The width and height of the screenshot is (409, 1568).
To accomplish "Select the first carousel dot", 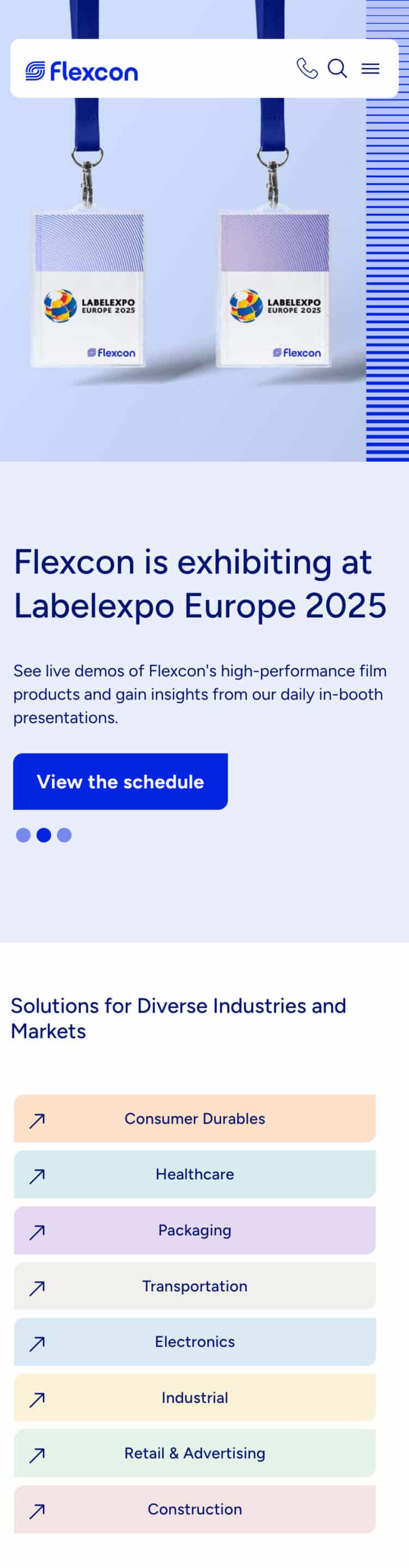I will (23, 835).
